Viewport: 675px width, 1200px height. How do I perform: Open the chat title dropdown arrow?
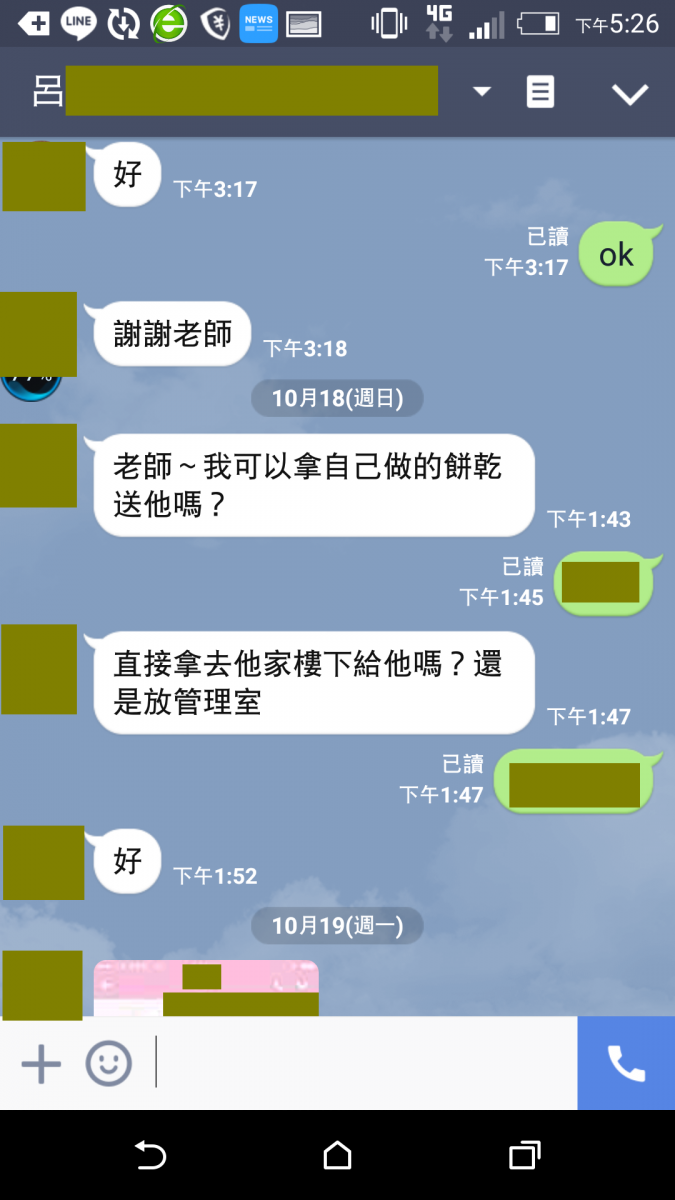[x=482, y=92]
